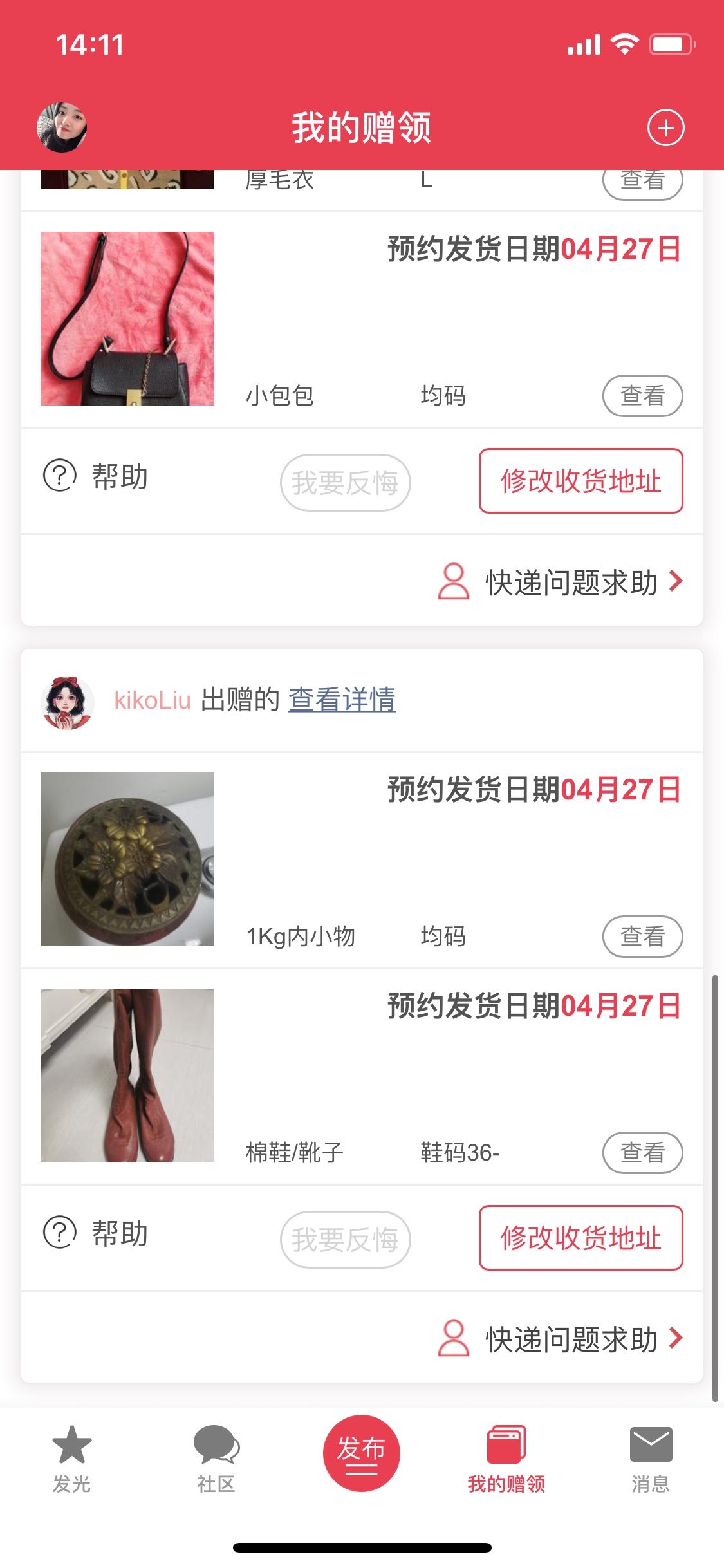This screenshot has width=724, height=1568.
Task: Tap 查看 for the 小包包 item
Action: pyautogui.click(x=642, y=395)
